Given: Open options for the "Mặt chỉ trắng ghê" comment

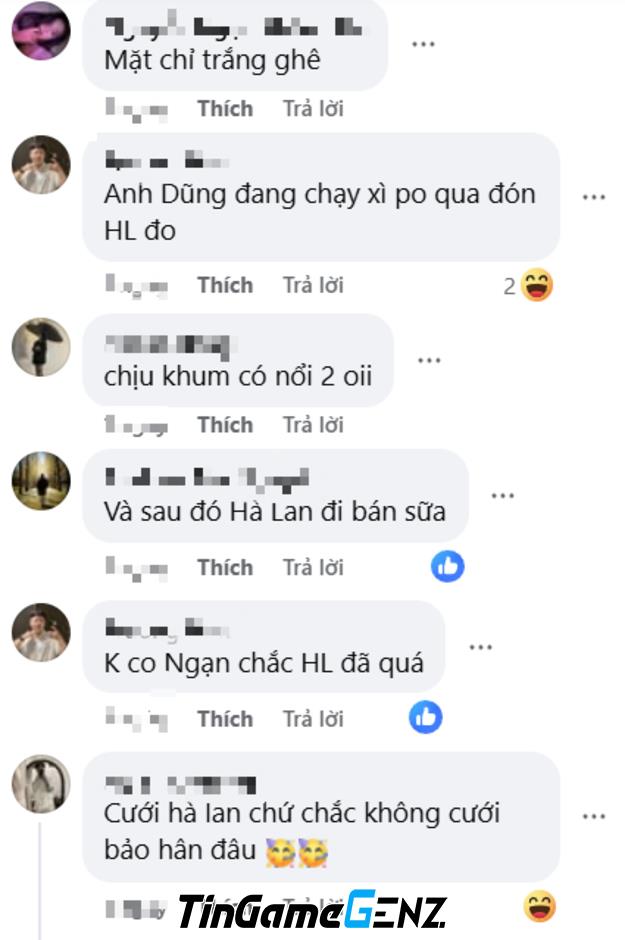Looking at the screenshot, I should click(423, 44).
